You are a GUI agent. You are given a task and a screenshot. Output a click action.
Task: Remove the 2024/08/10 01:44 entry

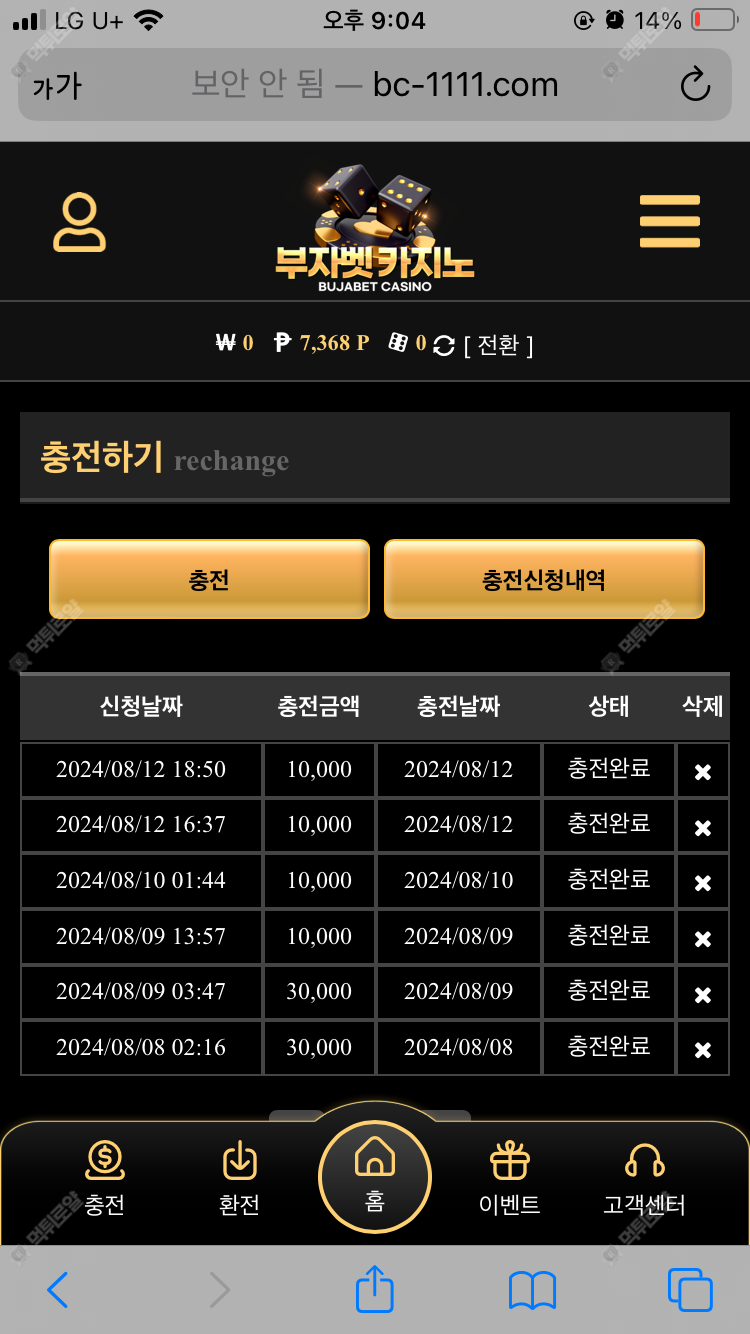point(702,882)
